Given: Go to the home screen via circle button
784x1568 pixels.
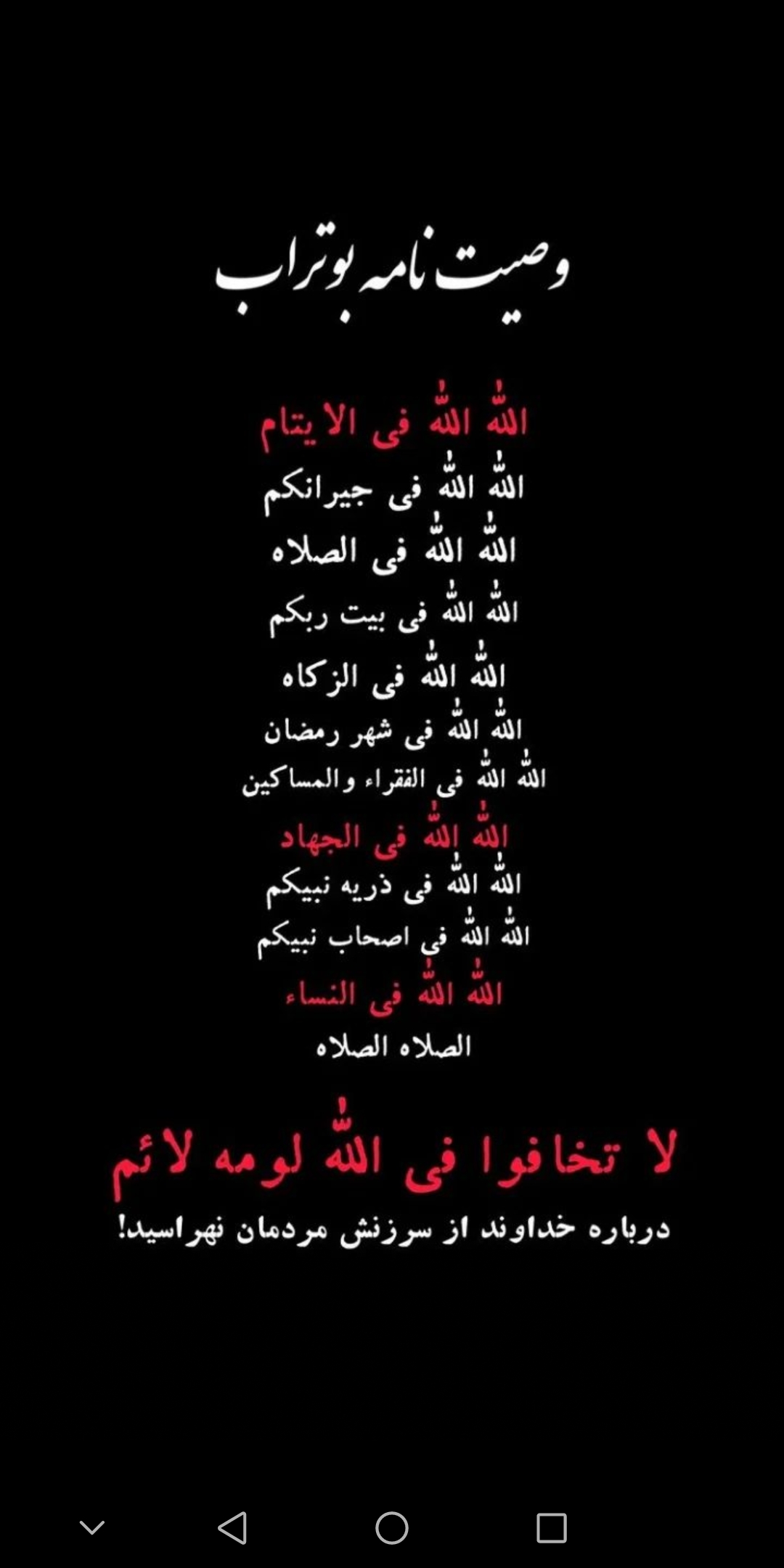Looking at the screenshot, I should 392,1527.
